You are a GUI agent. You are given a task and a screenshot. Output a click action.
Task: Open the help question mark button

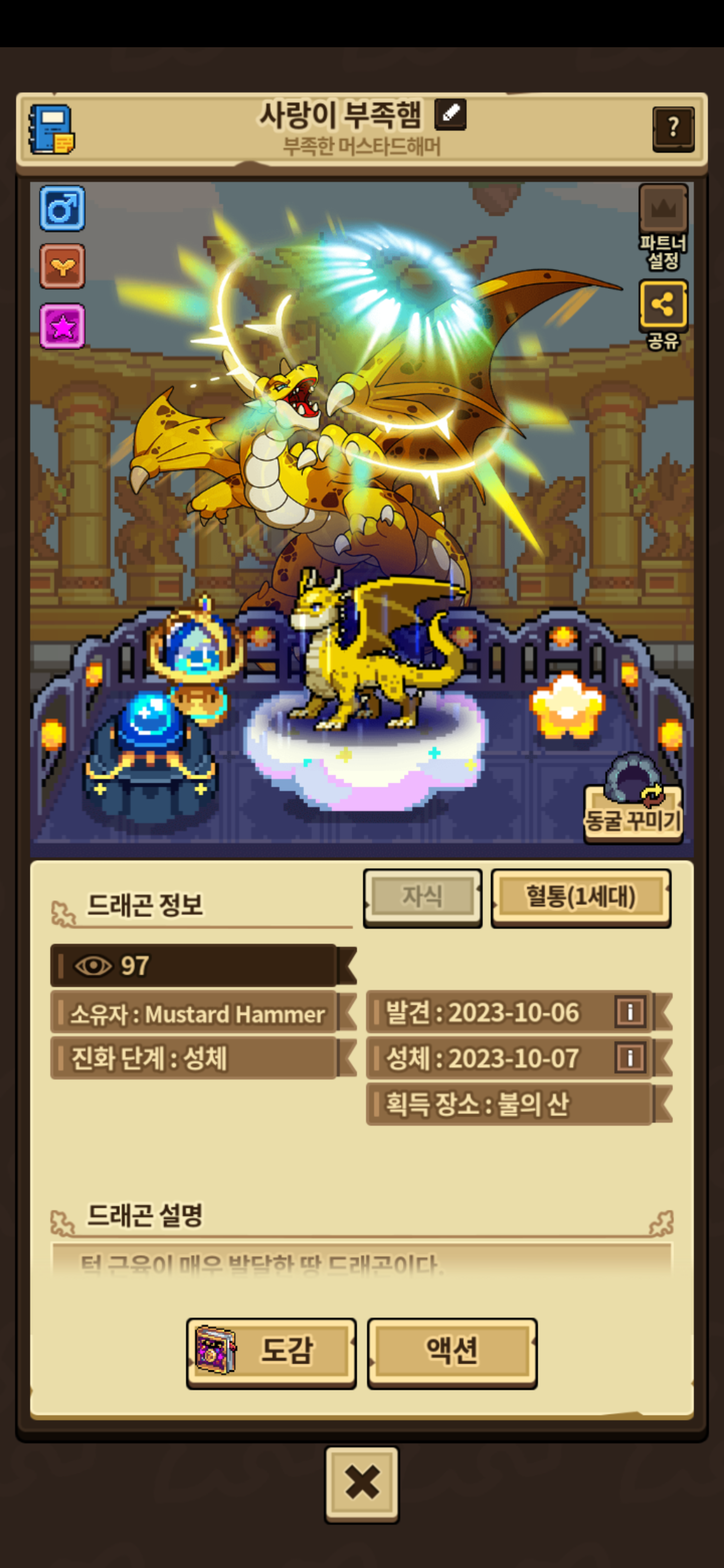point(673,128)
